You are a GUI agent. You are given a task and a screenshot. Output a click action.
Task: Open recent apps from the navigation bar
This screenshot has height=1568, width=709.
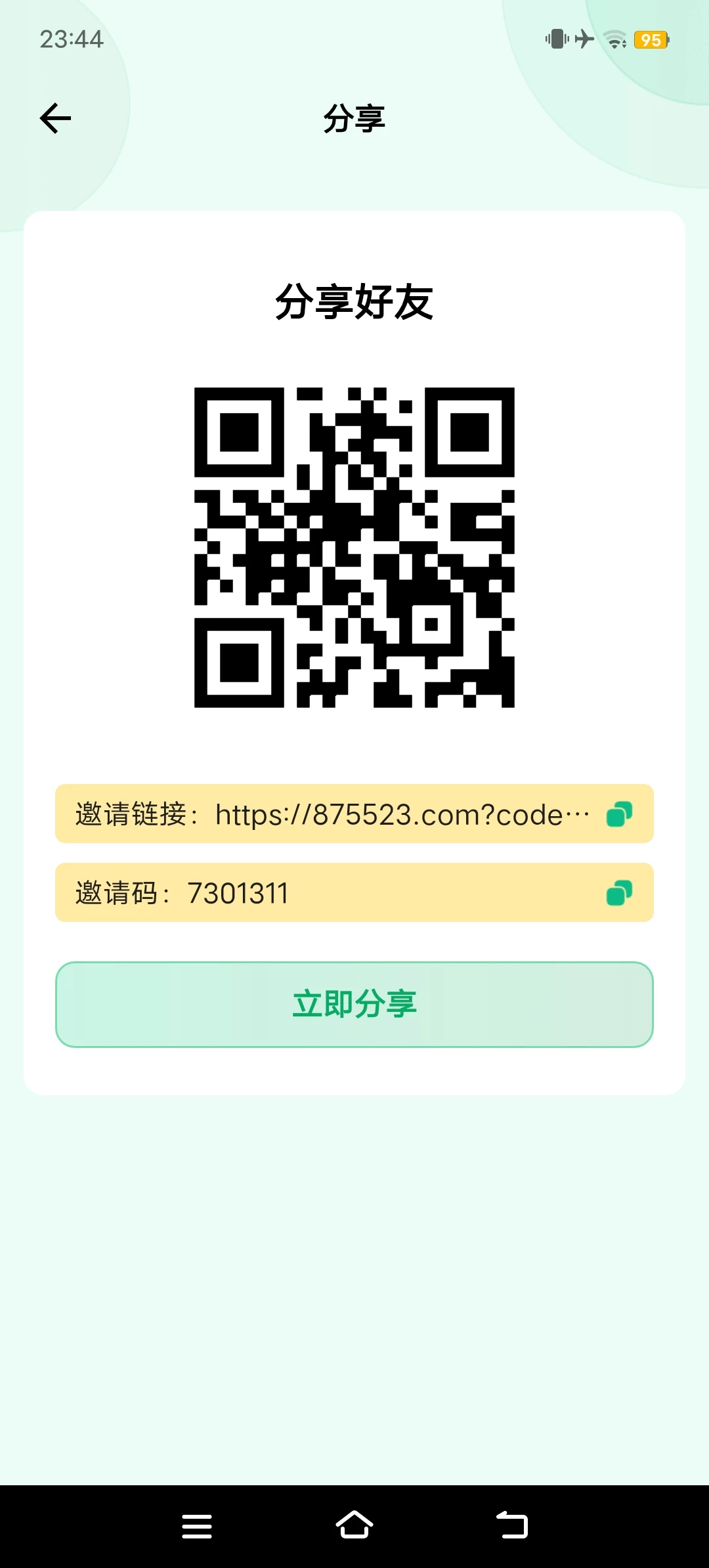(197, 1526)
